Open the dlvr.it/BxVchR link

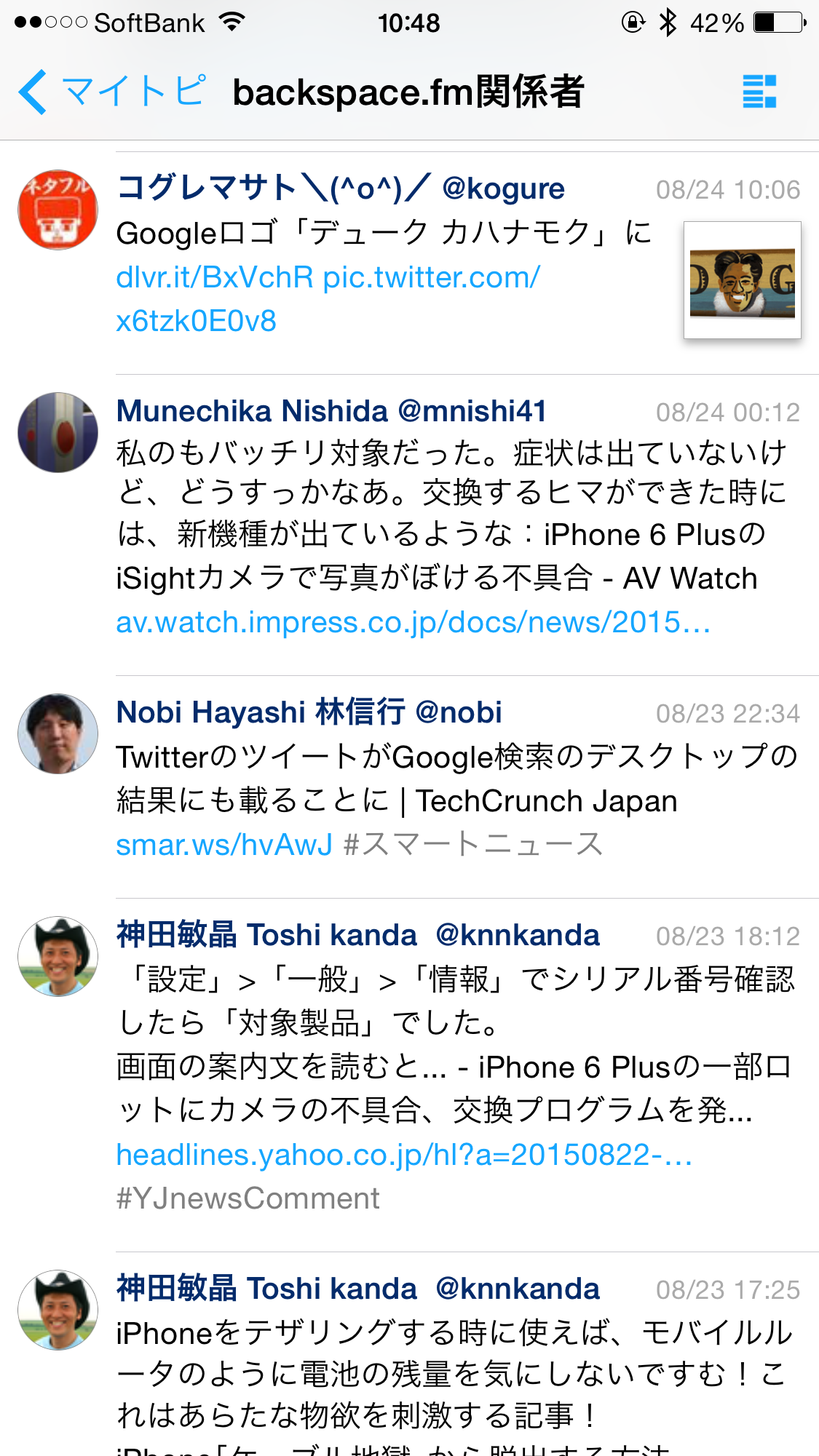[x=215, y=278]
